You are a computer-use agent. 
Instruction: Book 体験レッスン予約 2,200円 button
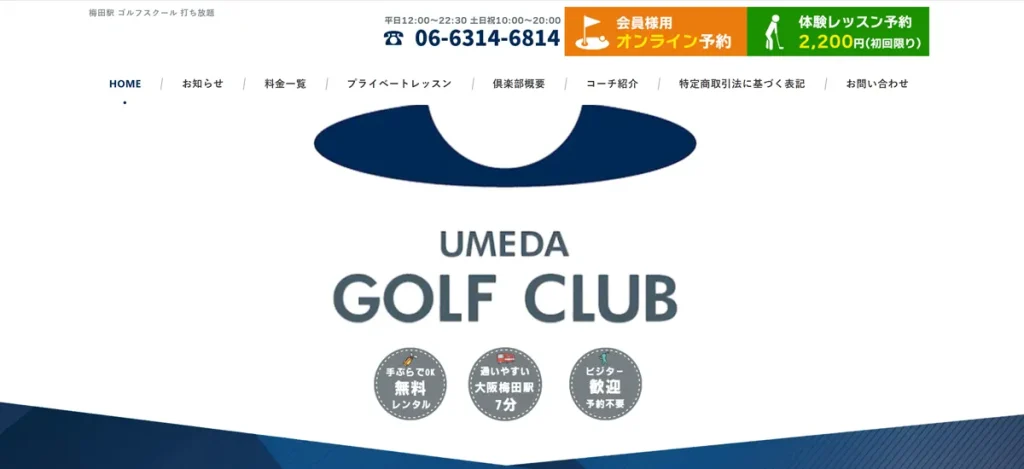(838, 32)
